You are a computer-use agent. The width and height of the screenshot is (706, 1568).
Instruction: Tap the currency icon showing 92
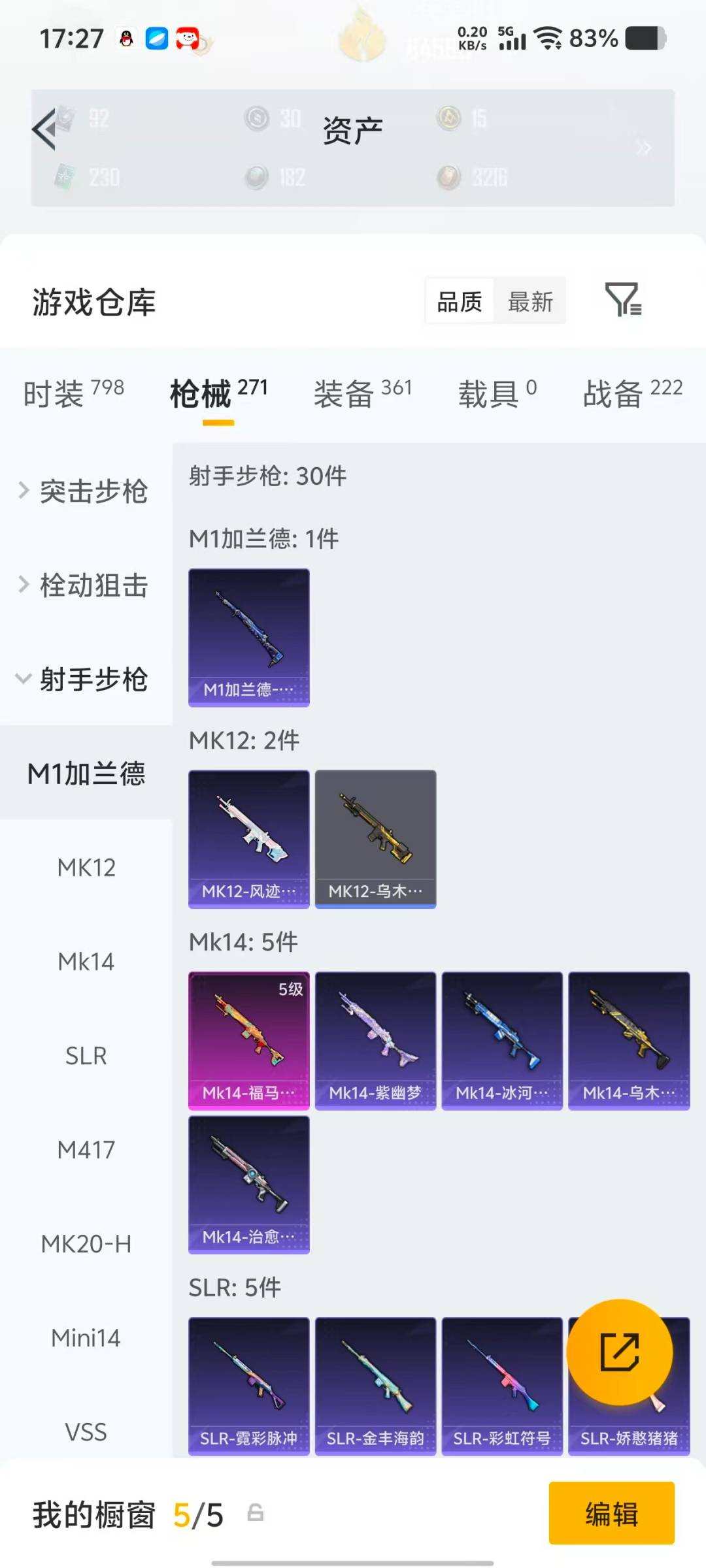point(65,120)
